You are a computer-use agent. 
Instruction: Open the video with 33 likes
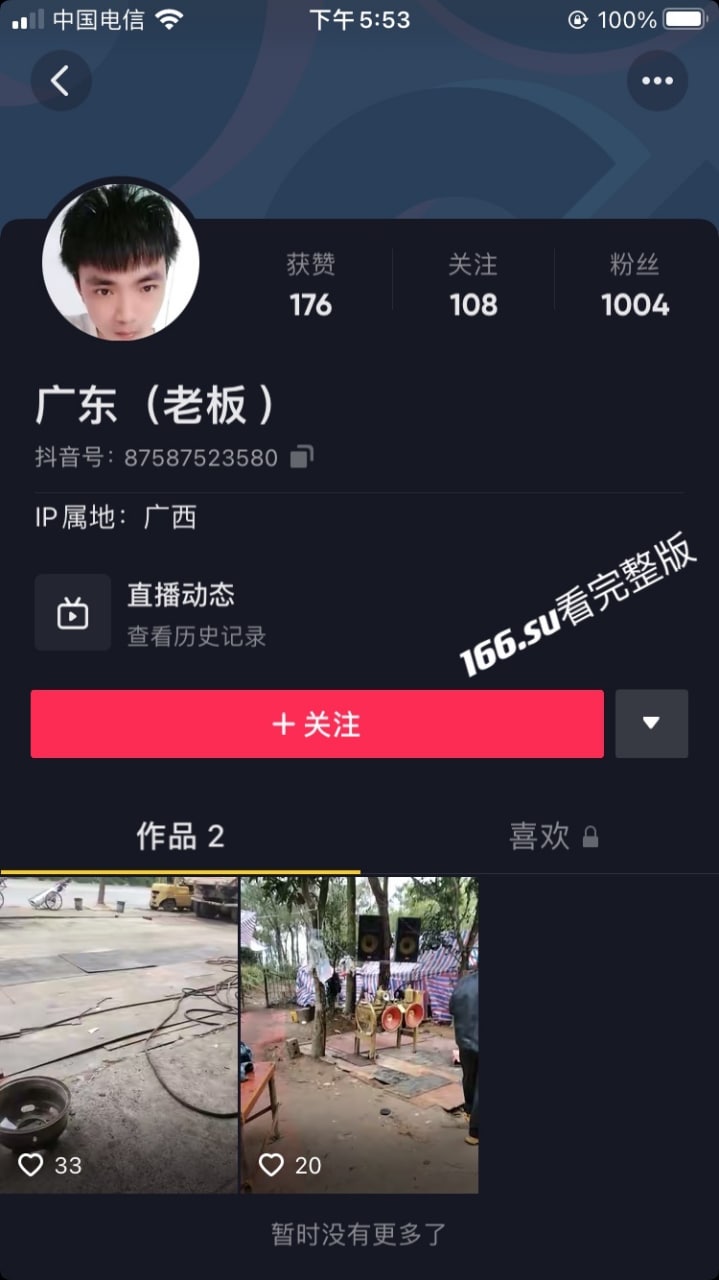coord(119,1035)
